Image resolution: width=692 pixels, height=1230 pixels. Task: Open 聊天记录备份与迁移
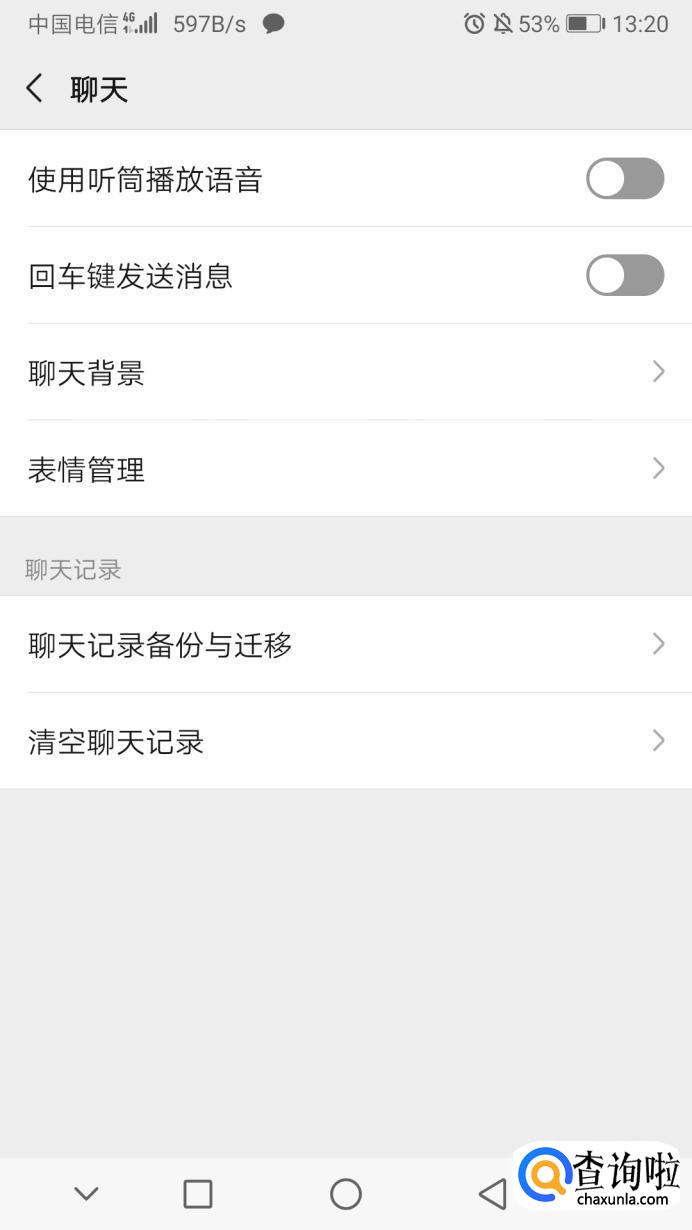click(x=345, y=645)
